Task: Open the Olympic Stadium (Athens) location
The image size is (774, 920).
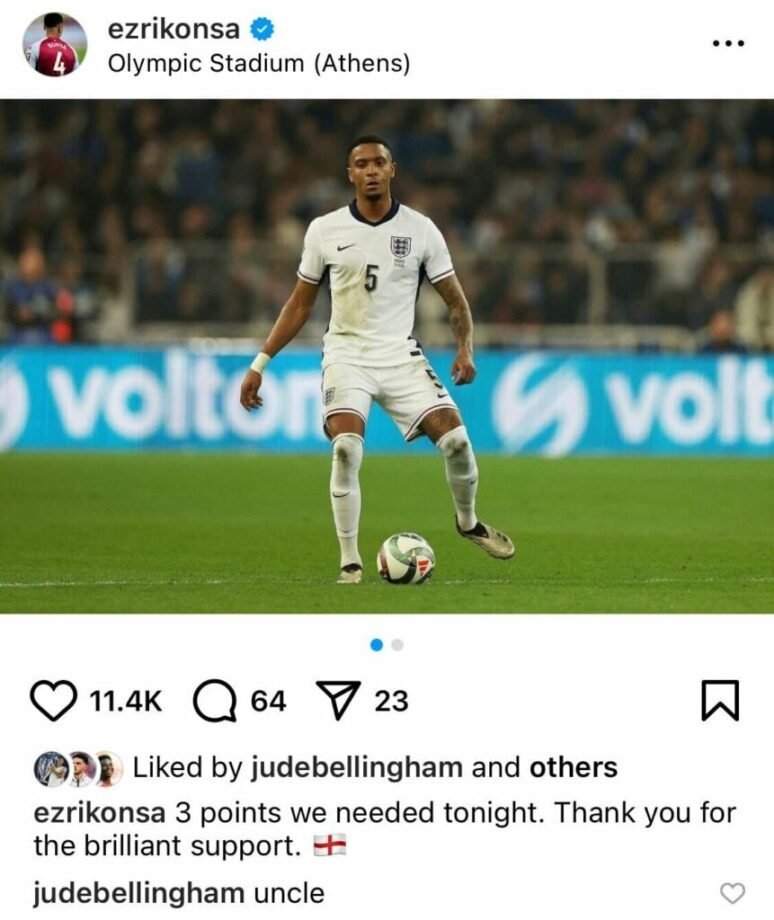Action: tap(258, 64)
